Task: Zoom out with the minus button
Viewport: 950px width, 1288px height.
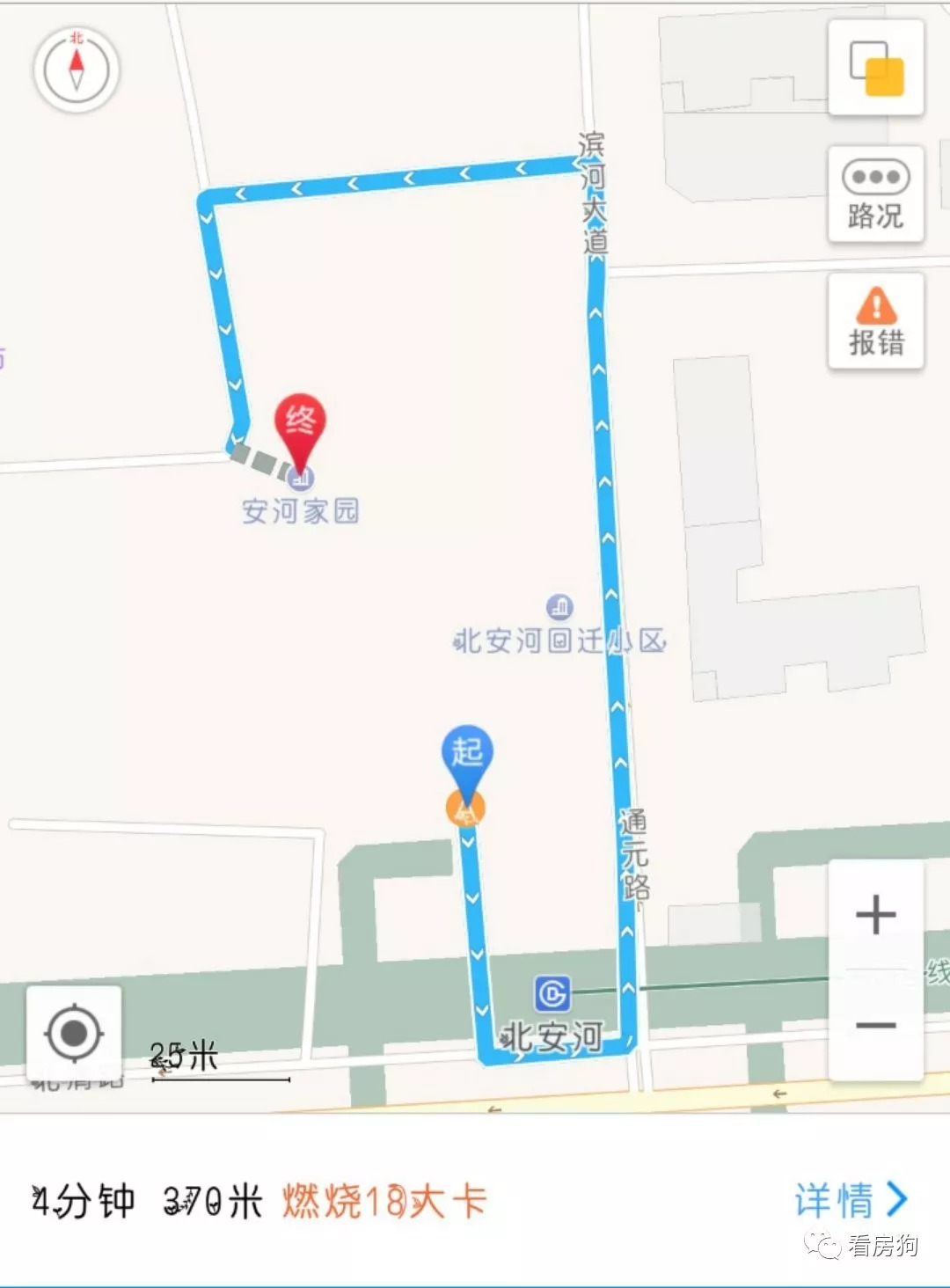Action: coord(876,1026)
